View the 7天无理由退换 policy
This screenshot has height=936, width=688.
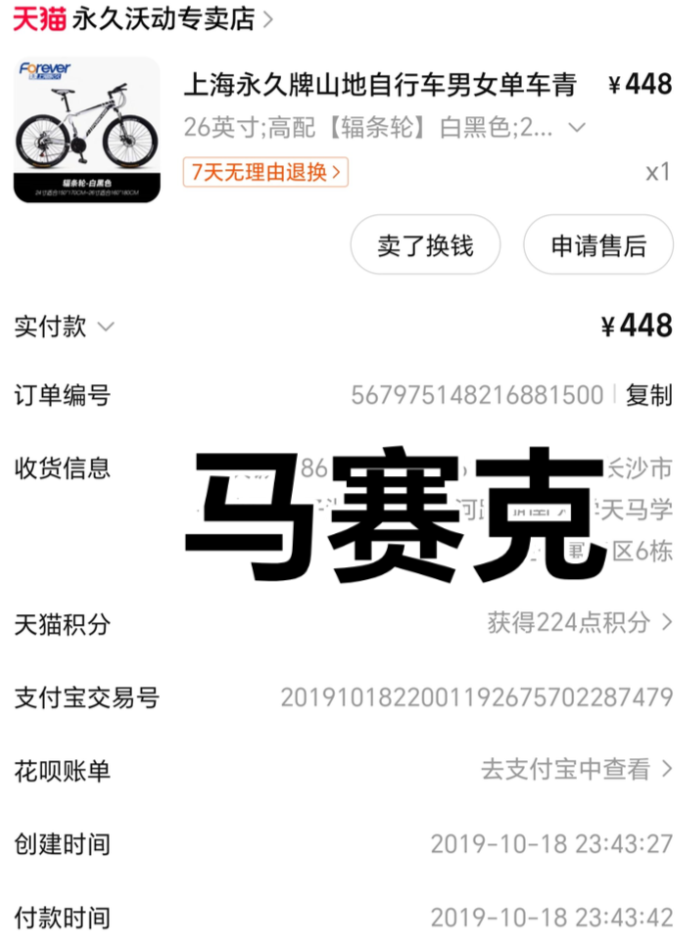pos(265,172)
